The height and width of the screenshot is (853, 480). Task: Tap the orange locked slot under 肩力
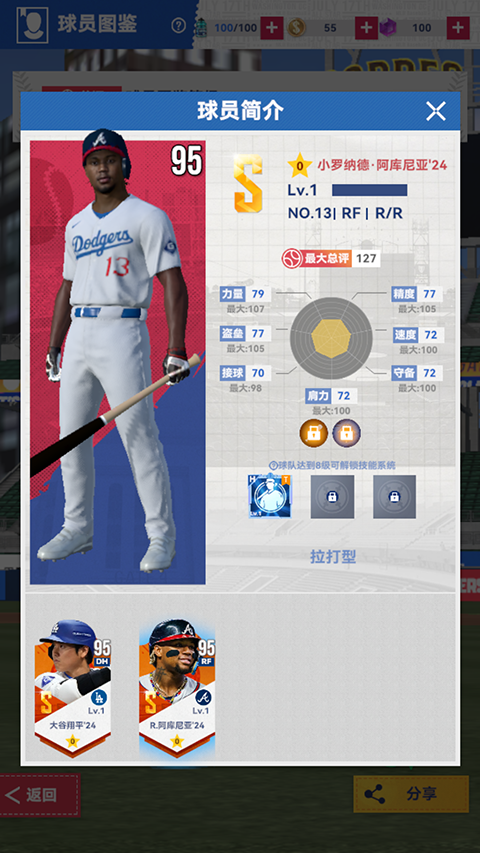[313, 433]
